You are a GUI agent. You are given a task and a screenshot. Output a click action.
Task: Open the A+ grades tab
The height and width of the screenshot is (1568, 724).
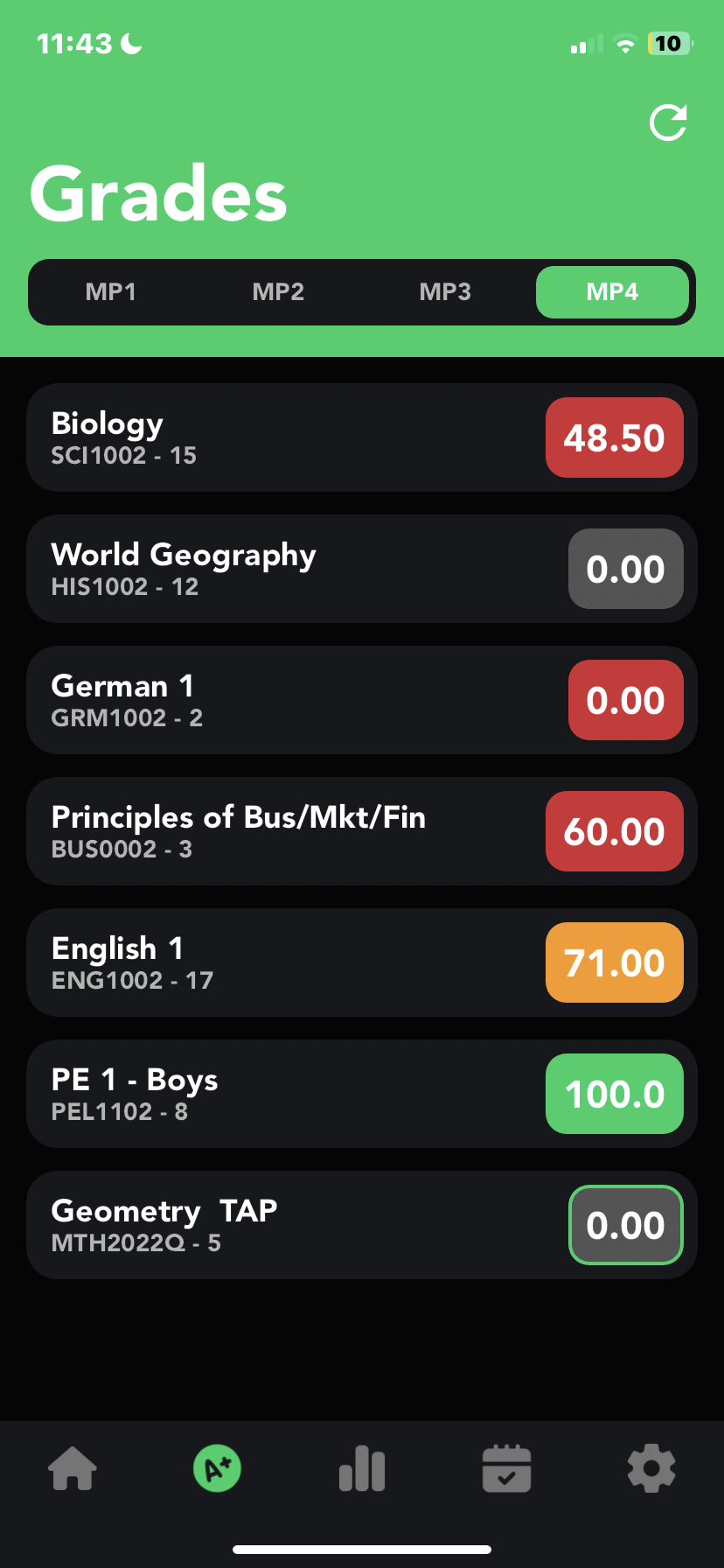217,1468
